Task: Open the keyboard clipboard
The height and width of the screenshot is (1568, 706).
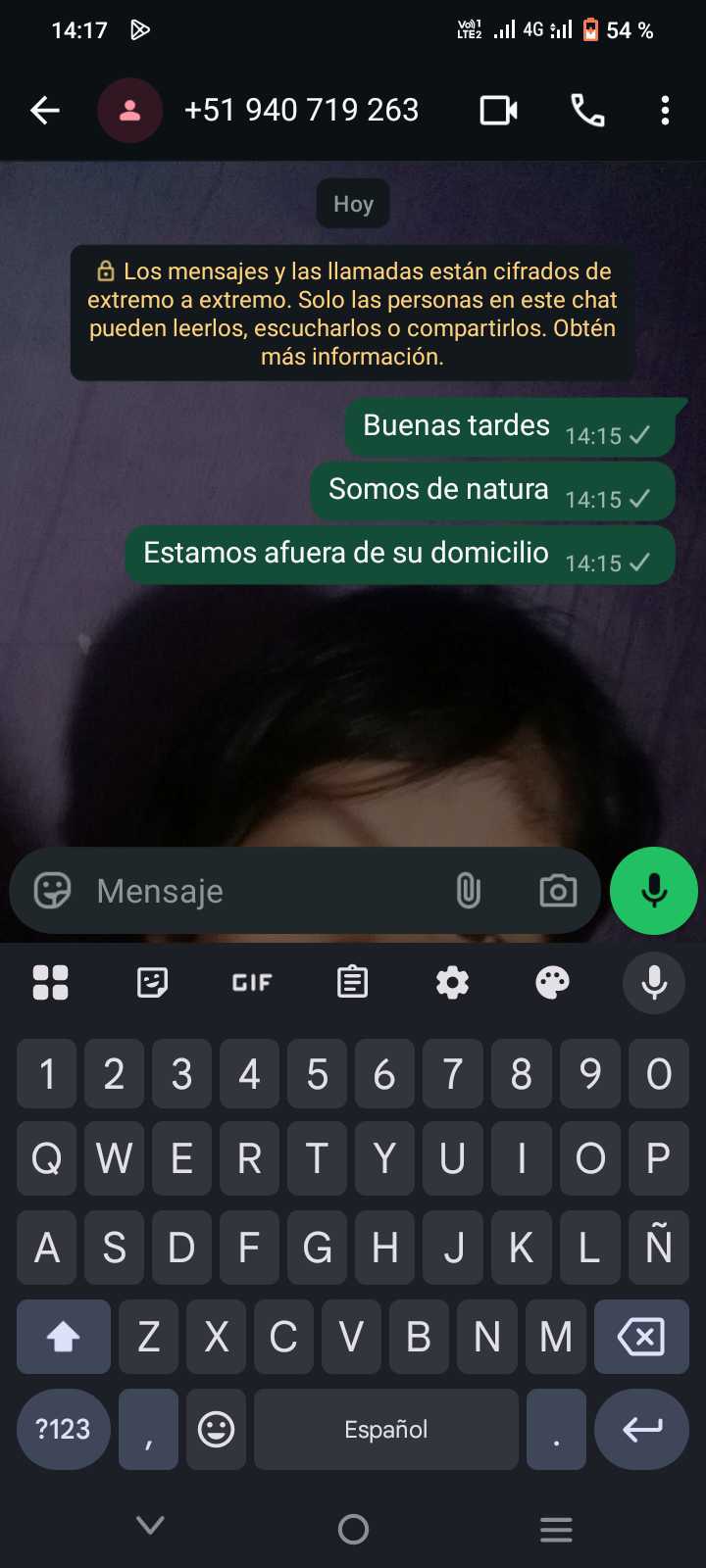Action: pyautogui.click(x=352, y=982)
